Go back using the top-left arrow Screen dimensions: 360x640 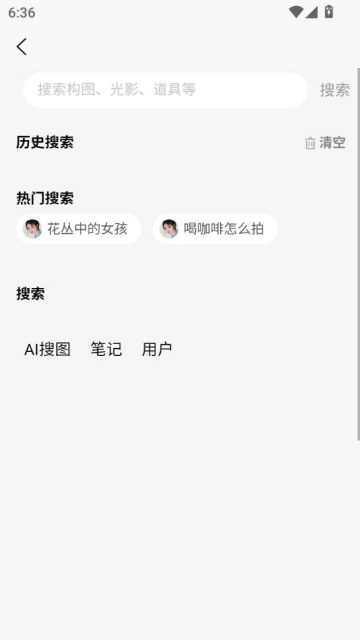[22, 47]
